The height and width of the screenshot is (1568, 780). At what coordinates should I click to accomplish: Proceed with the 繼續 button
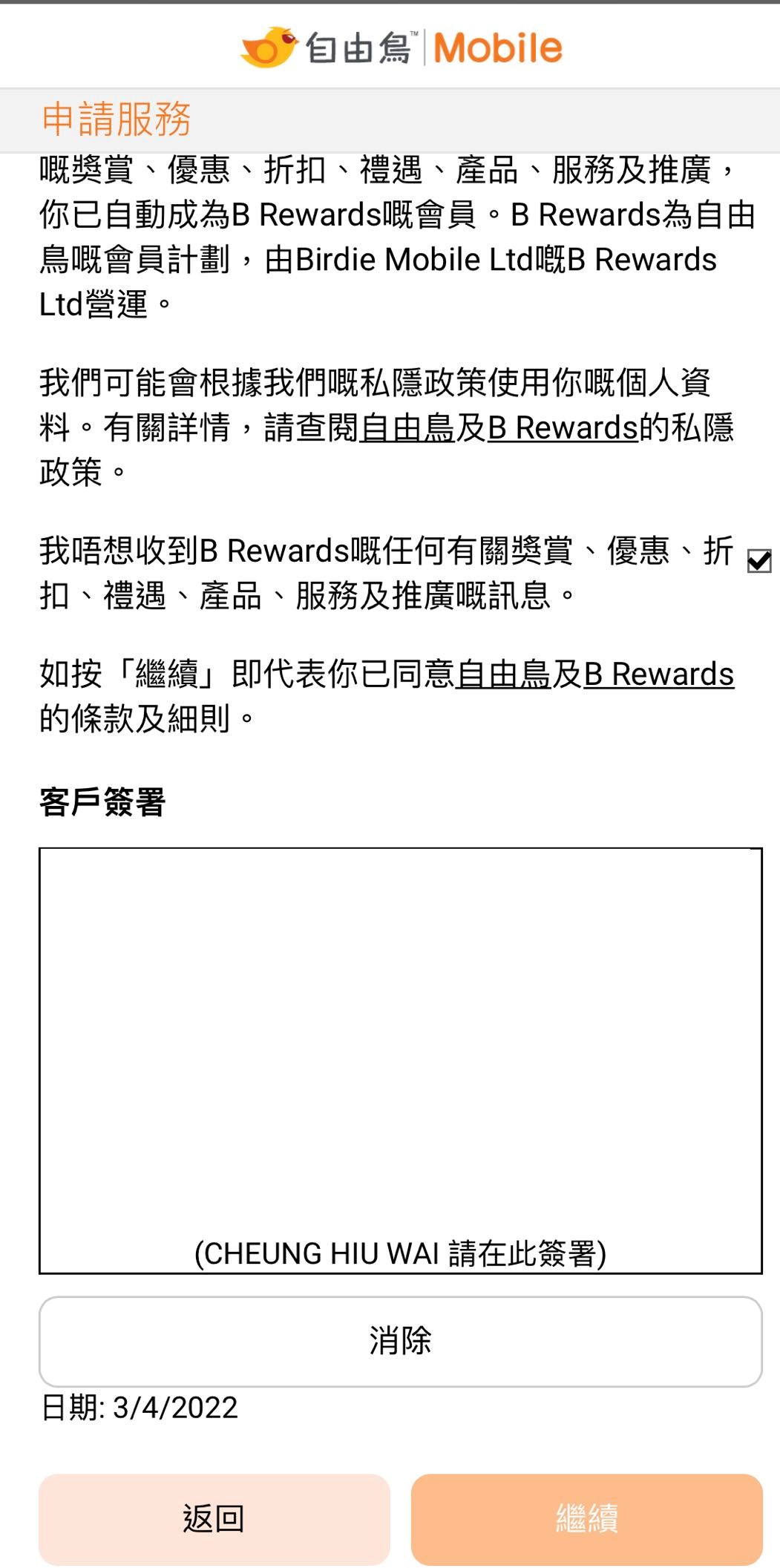pos(586,1518)
